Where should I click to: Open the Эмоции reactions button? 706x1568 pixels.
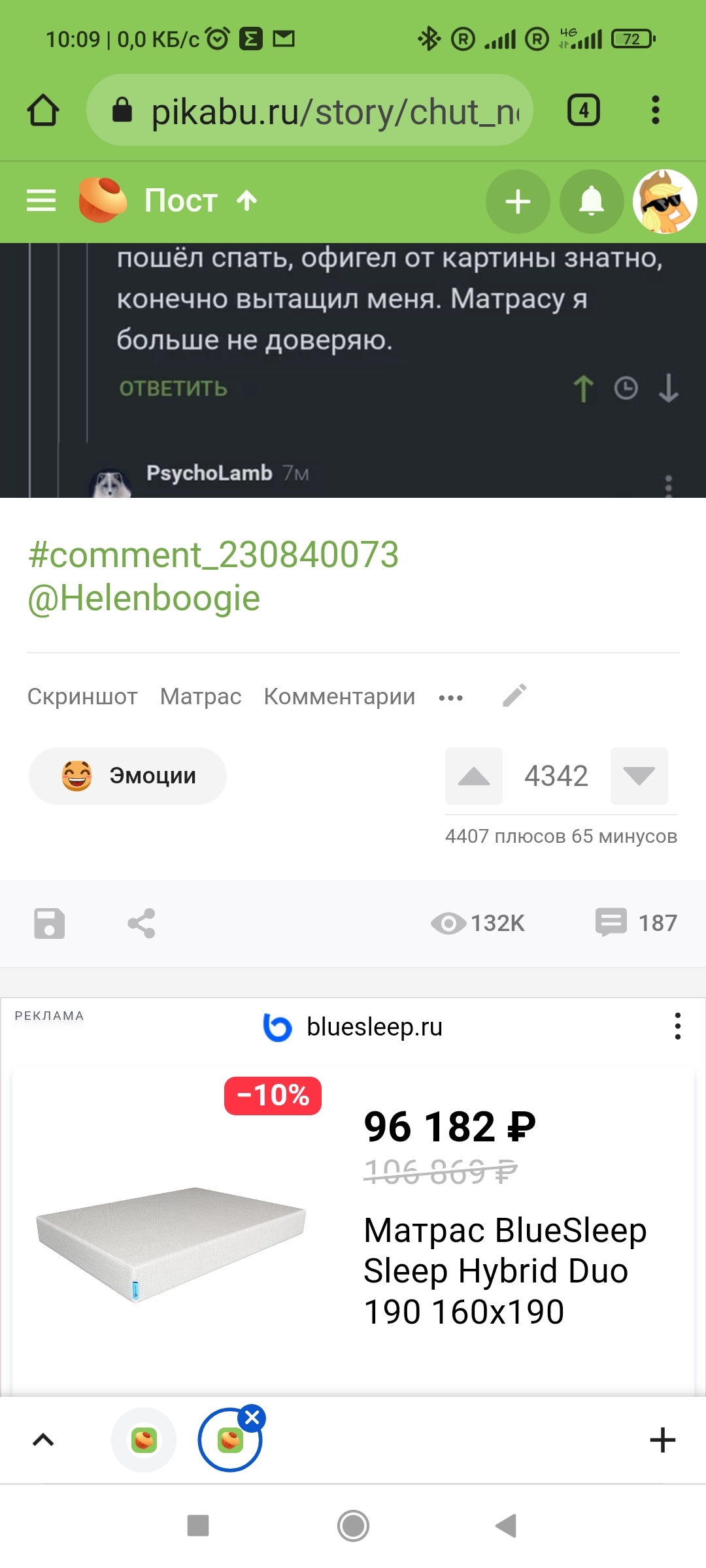pyautogui.click(x=128, y=776)
